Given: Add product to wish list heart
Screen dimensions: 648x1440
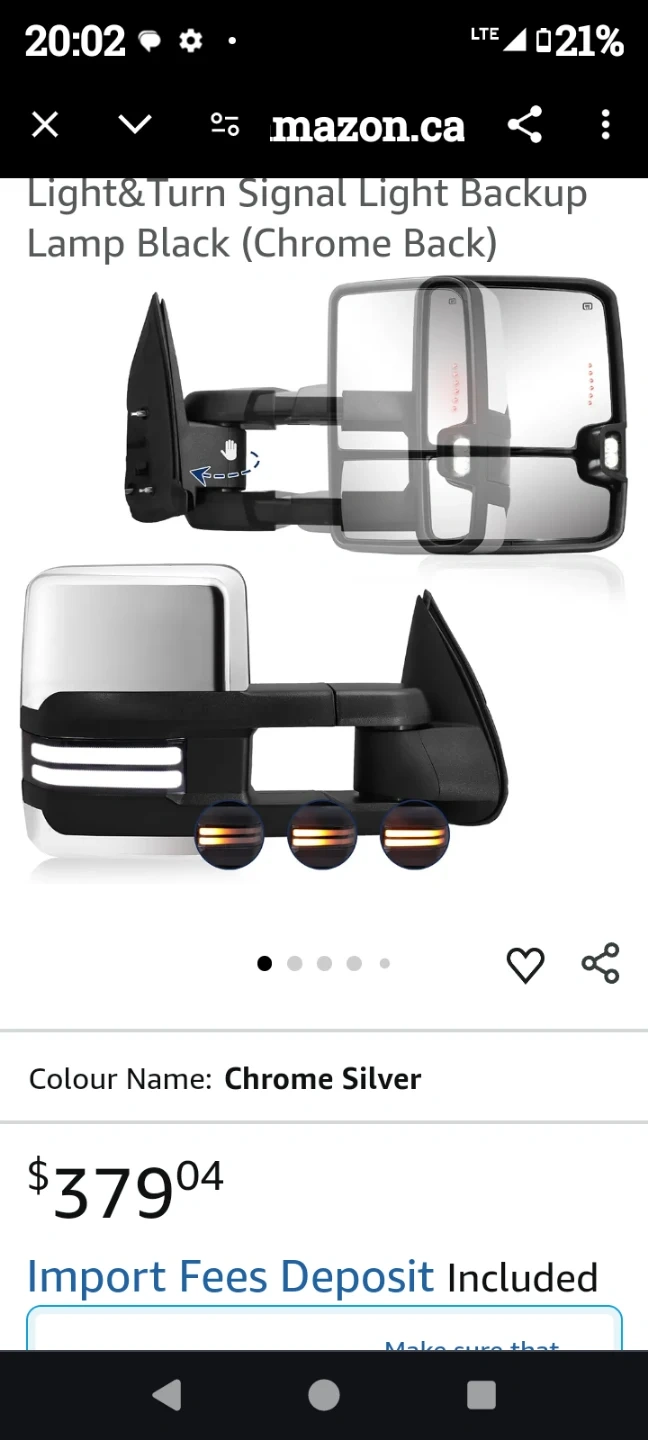Looking at the screenshot, I should point(525,964).
